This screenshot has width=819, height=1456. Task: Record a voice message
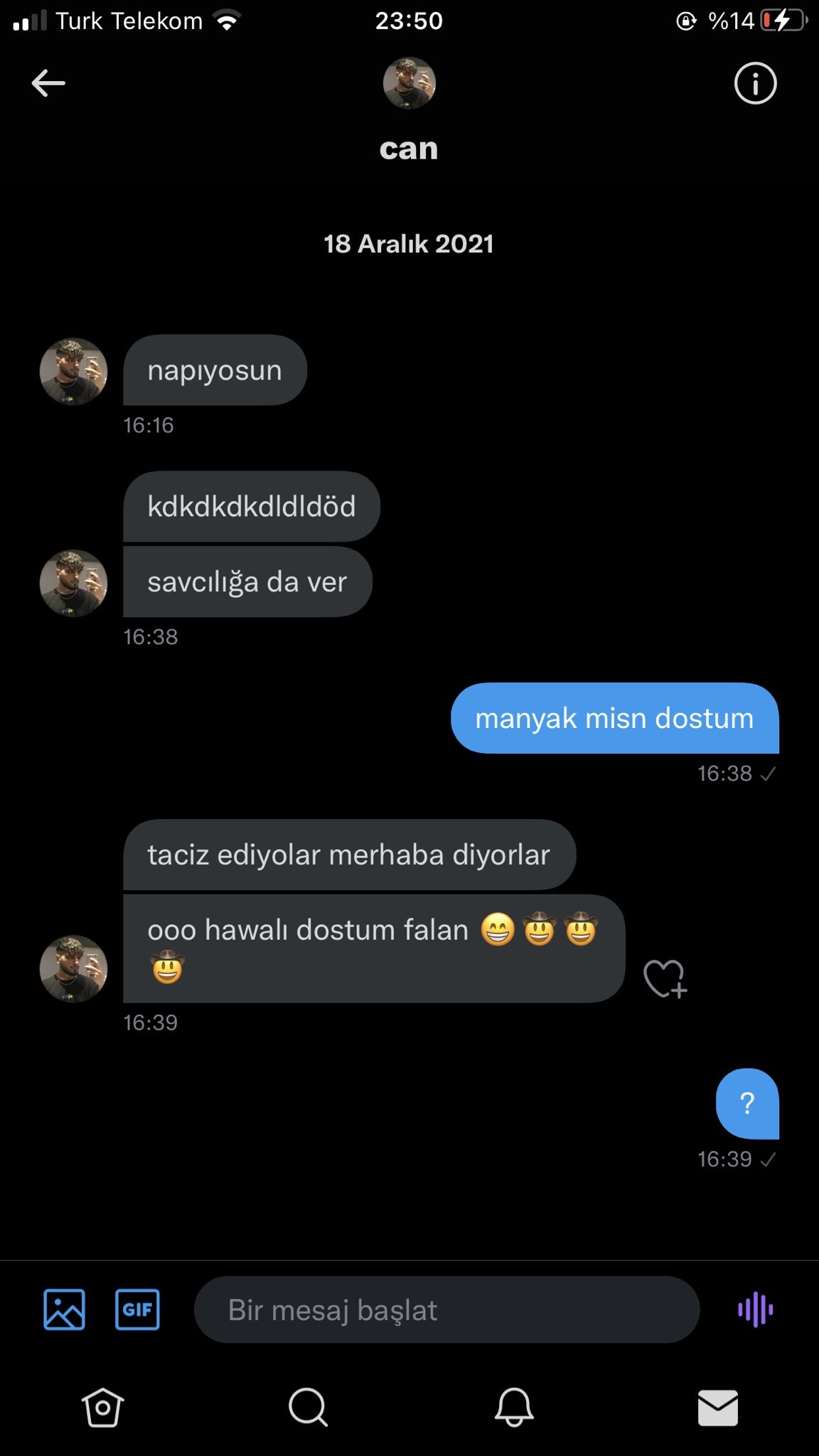755,1310
